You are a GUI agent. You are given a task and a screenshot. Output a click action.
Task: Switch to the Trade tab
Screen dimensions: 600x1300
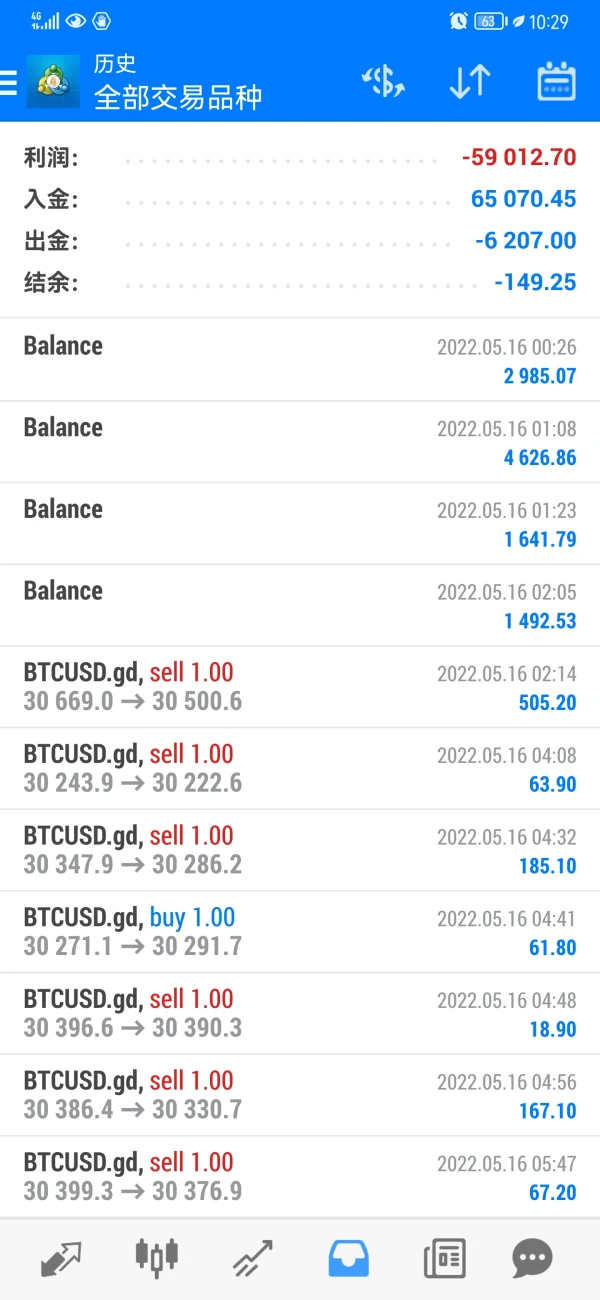coord(253,1257)
